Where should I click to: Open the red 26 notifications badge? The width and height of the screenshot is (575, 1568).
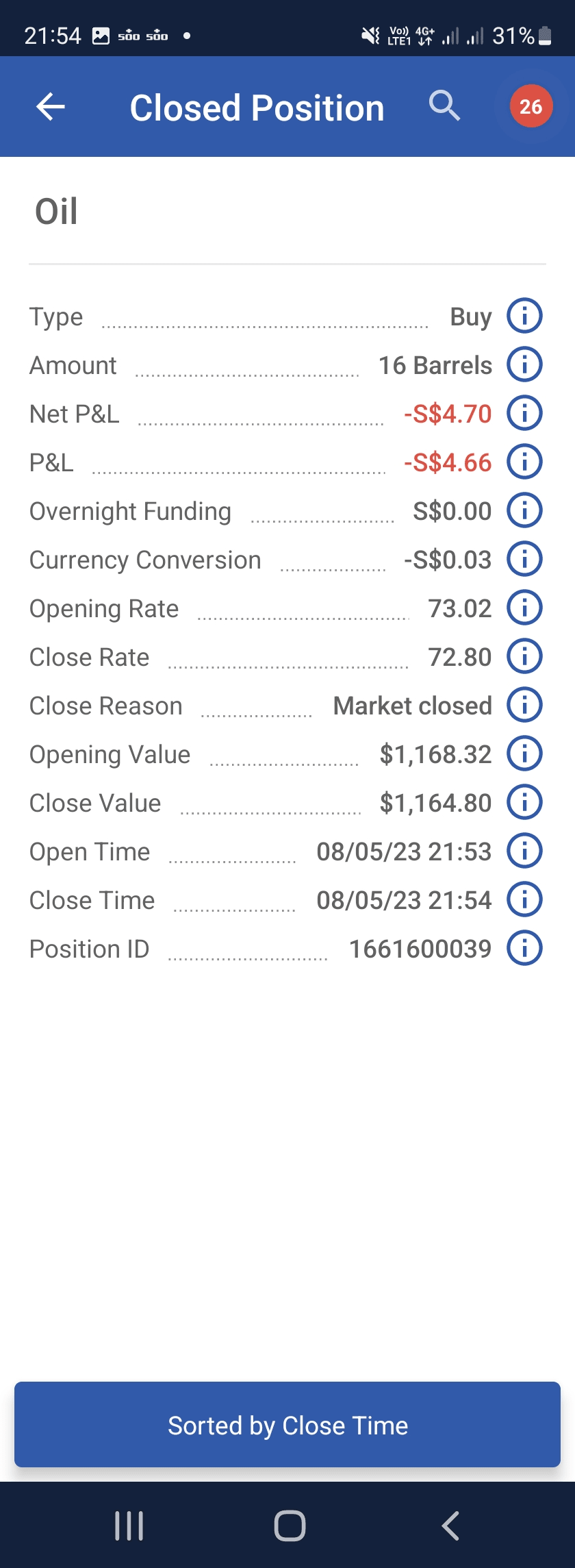531,107
